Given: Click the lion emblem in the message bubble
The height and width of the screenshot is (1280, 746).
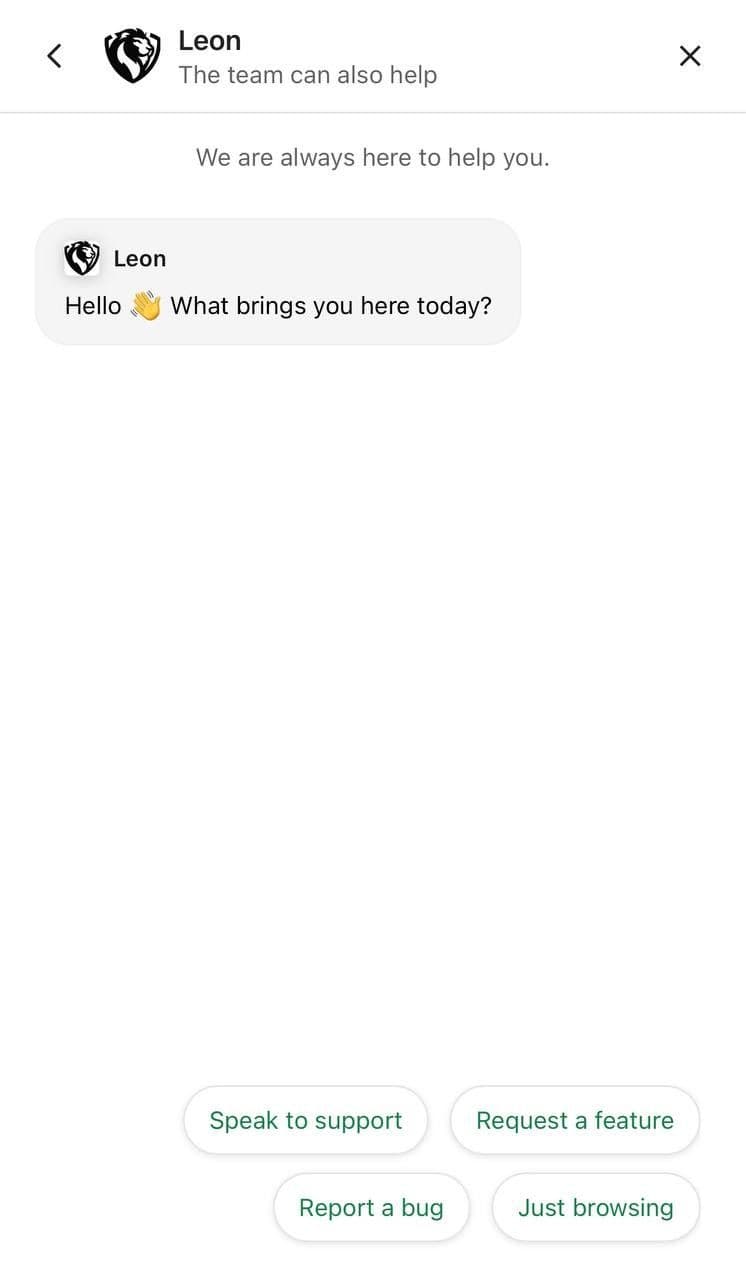Looking at the screenshot, I should coord(82,258).
